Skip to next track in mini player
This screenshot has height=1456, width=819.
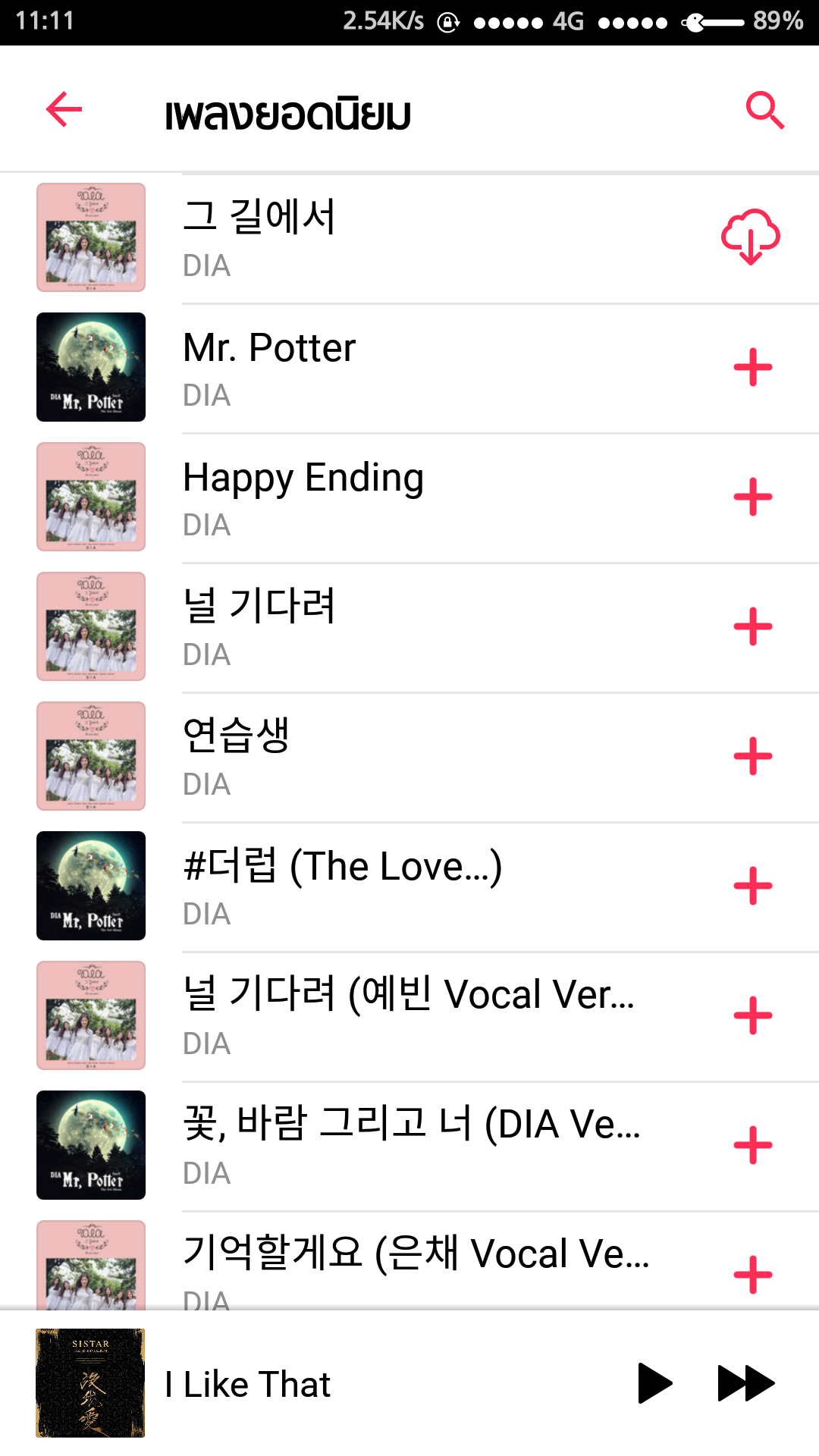(746, 1383)
